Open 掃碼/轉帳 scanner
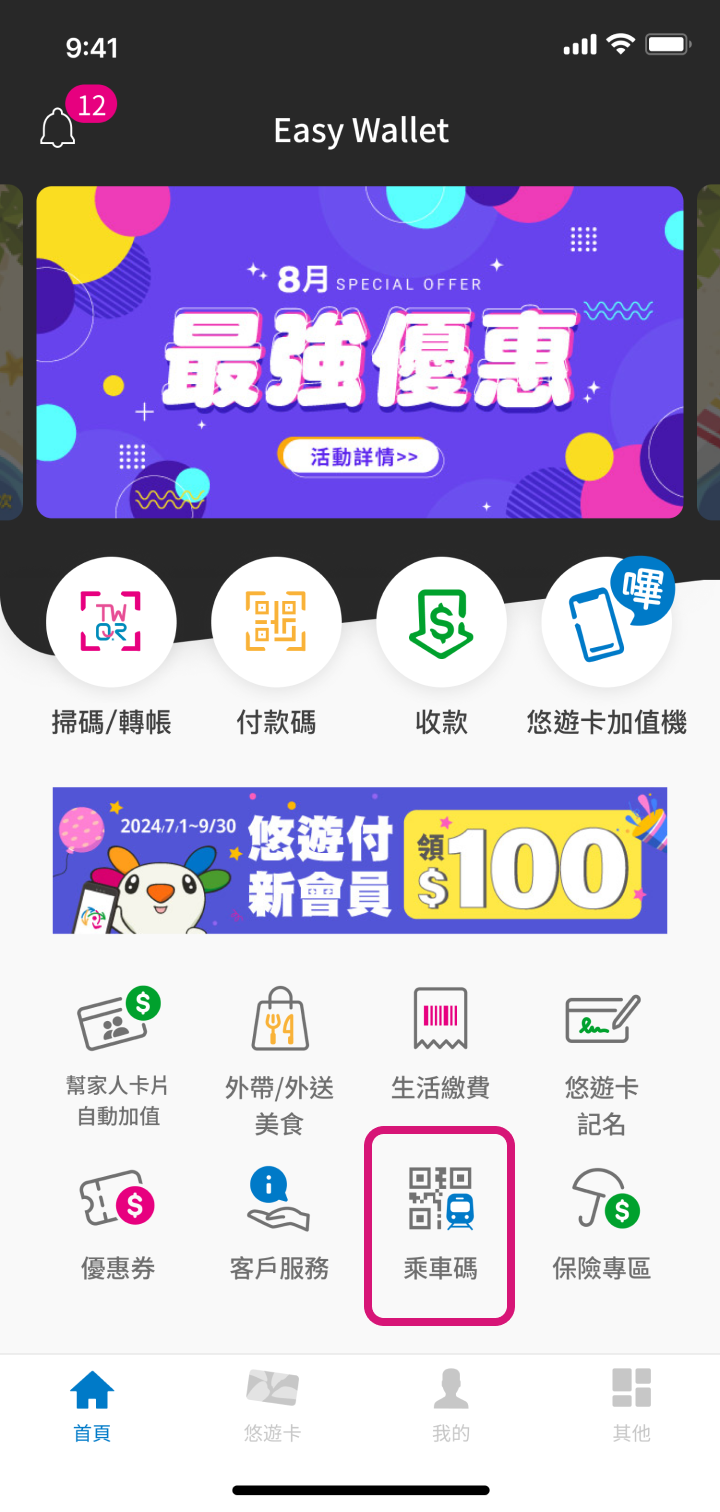Screen dimensions: 720x1512 coord(111,622)
